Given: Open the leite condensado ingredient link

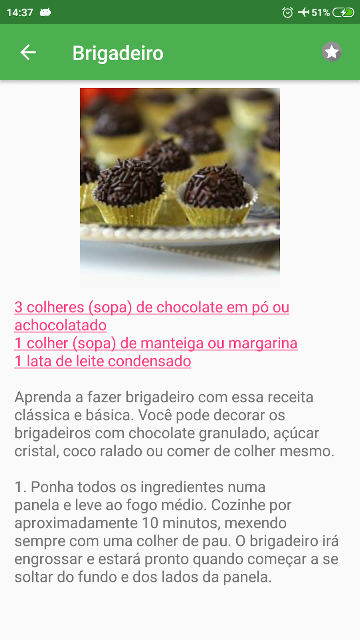Looking at the screenshot, I should 103,361.
